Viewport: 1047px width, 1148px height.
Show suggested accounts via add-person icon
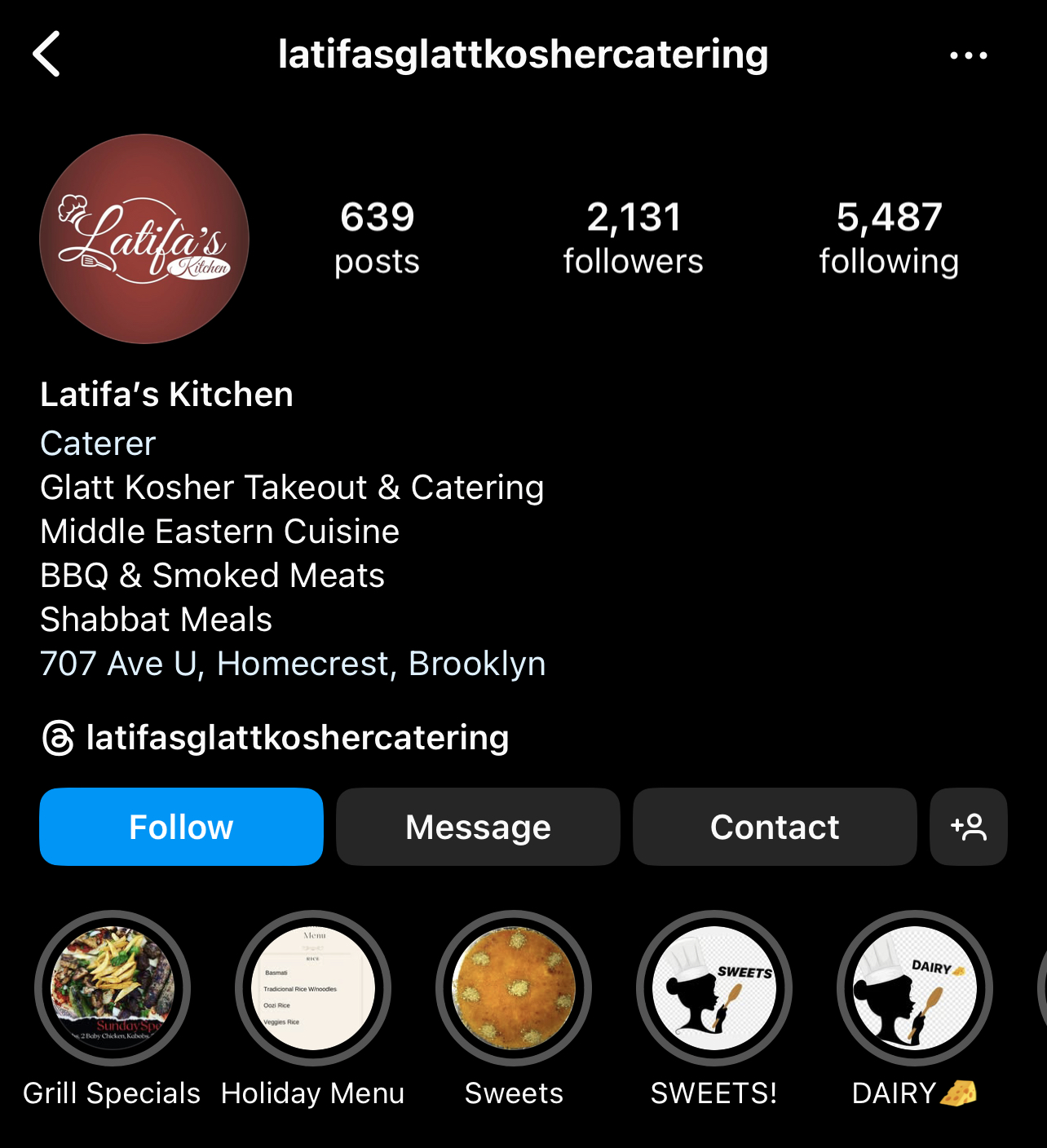pos(968,827)
